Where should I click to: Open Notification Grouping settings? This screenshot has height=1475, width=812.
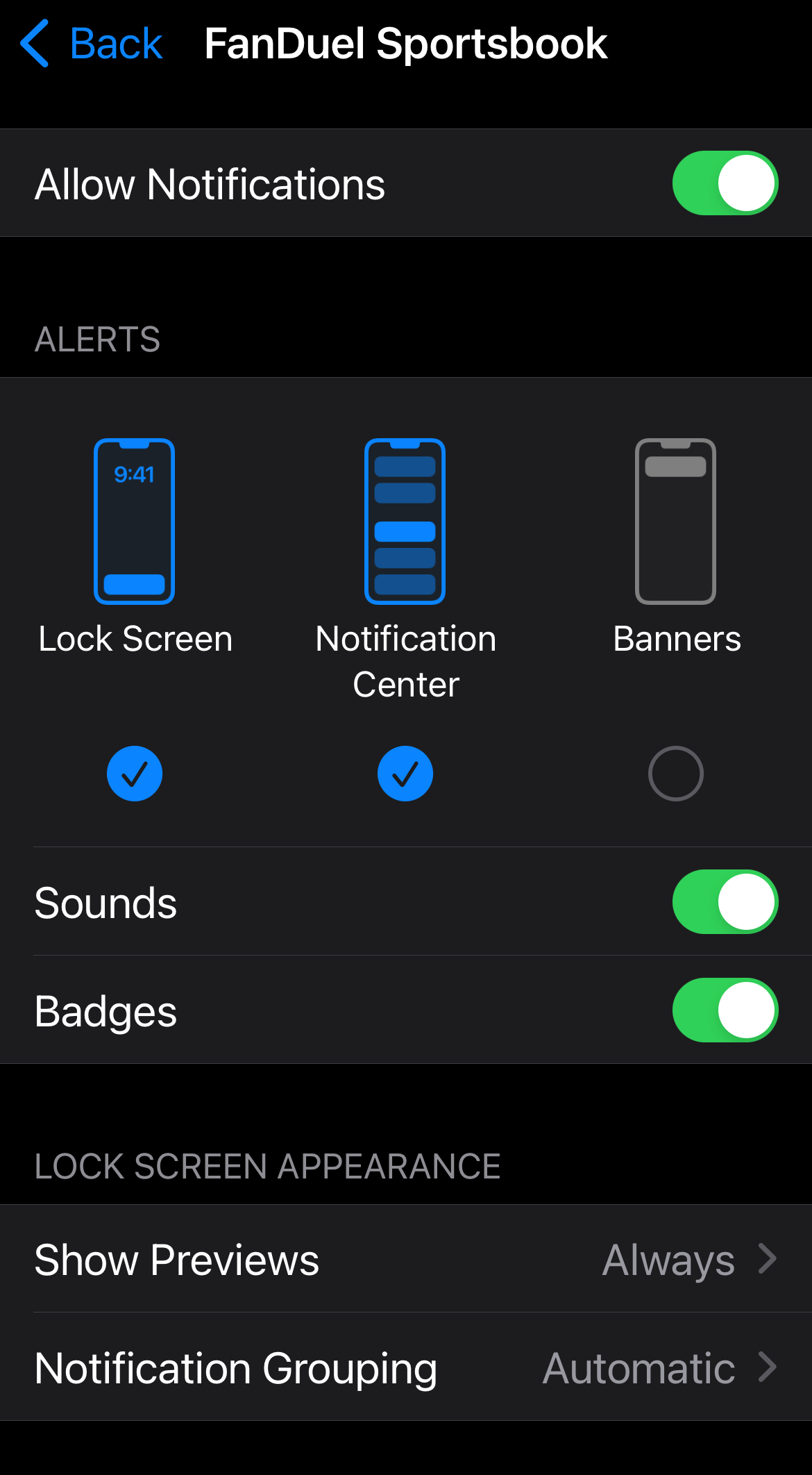(x=406, y=1367)
